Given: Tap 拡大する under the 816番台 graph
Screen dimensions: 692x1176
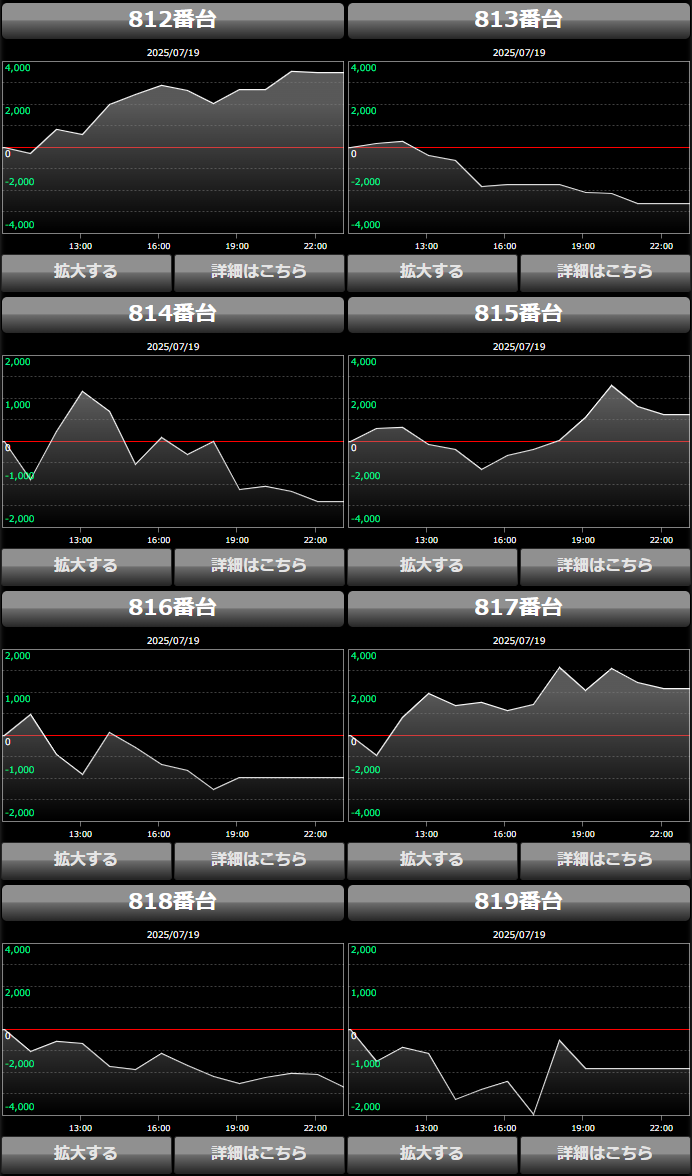Looking at the screenshot, I should [x=86, y=861].
